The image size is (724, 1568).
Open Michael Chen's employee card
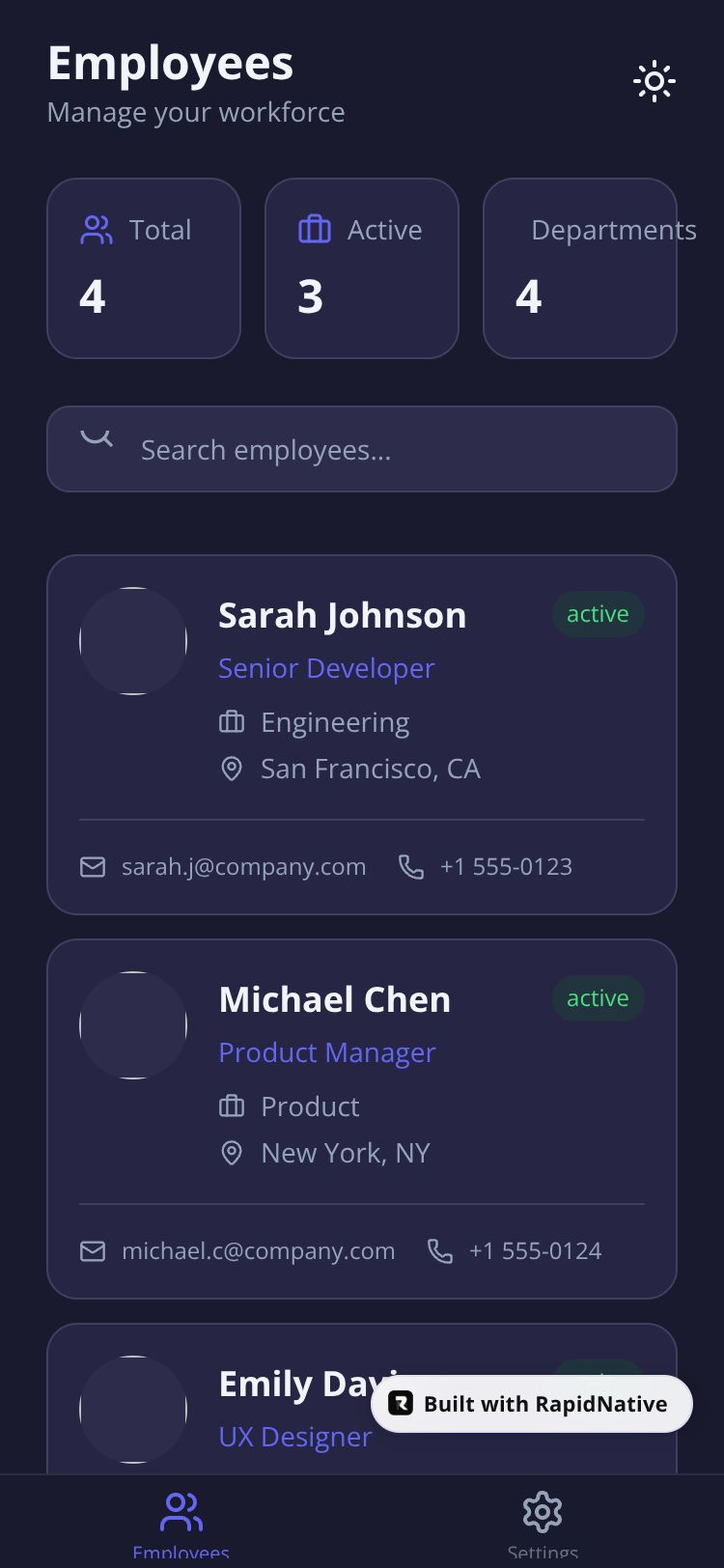pyautogui.click(x=362, y=1119)
